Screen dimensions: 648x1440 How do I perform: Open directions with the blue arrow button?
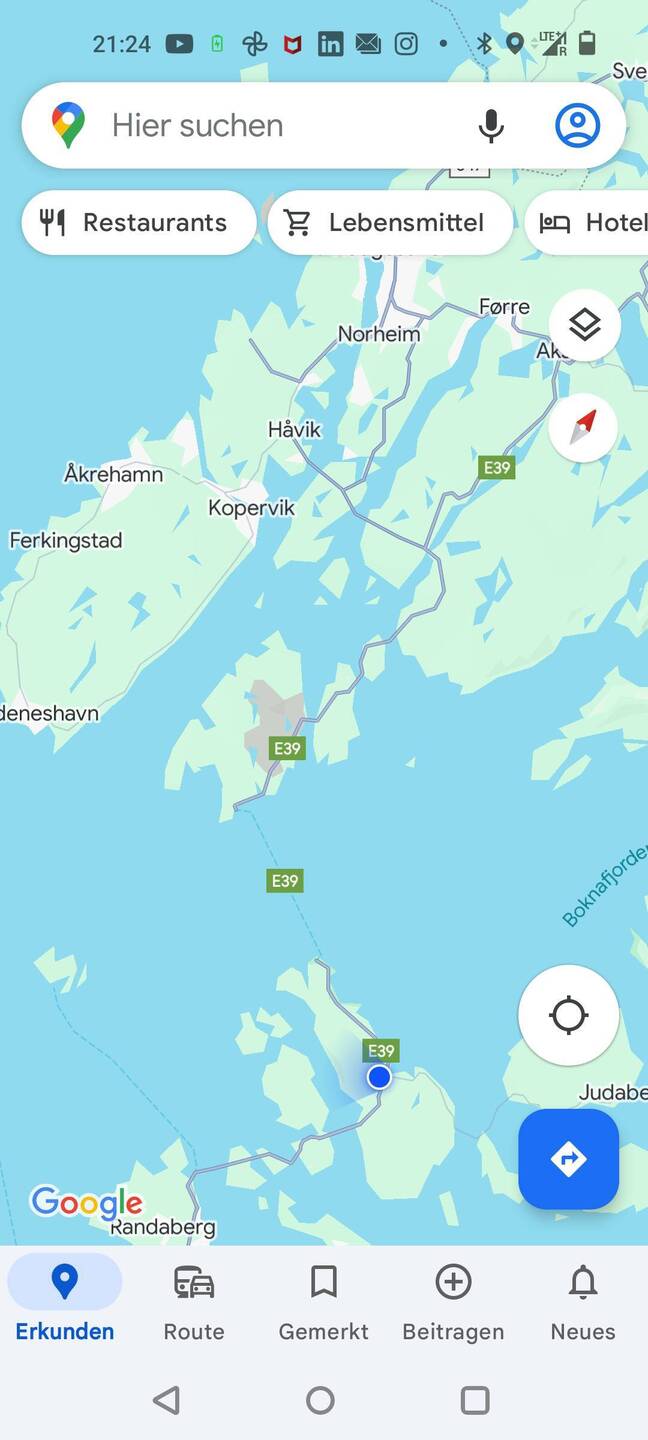pos(568,1159)
